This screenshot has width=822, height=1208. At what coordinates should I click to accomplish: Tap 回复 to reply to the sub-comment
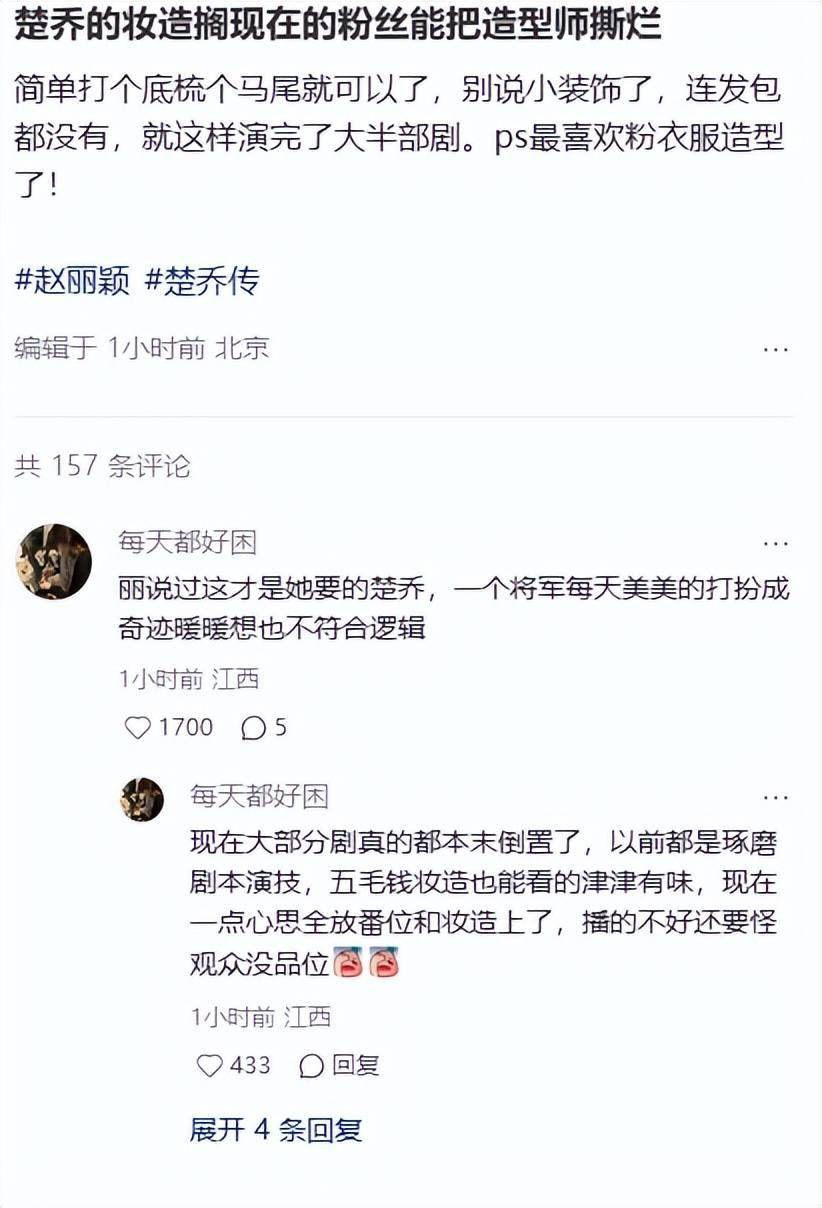pyautogui.click(x=341, y=1066)
